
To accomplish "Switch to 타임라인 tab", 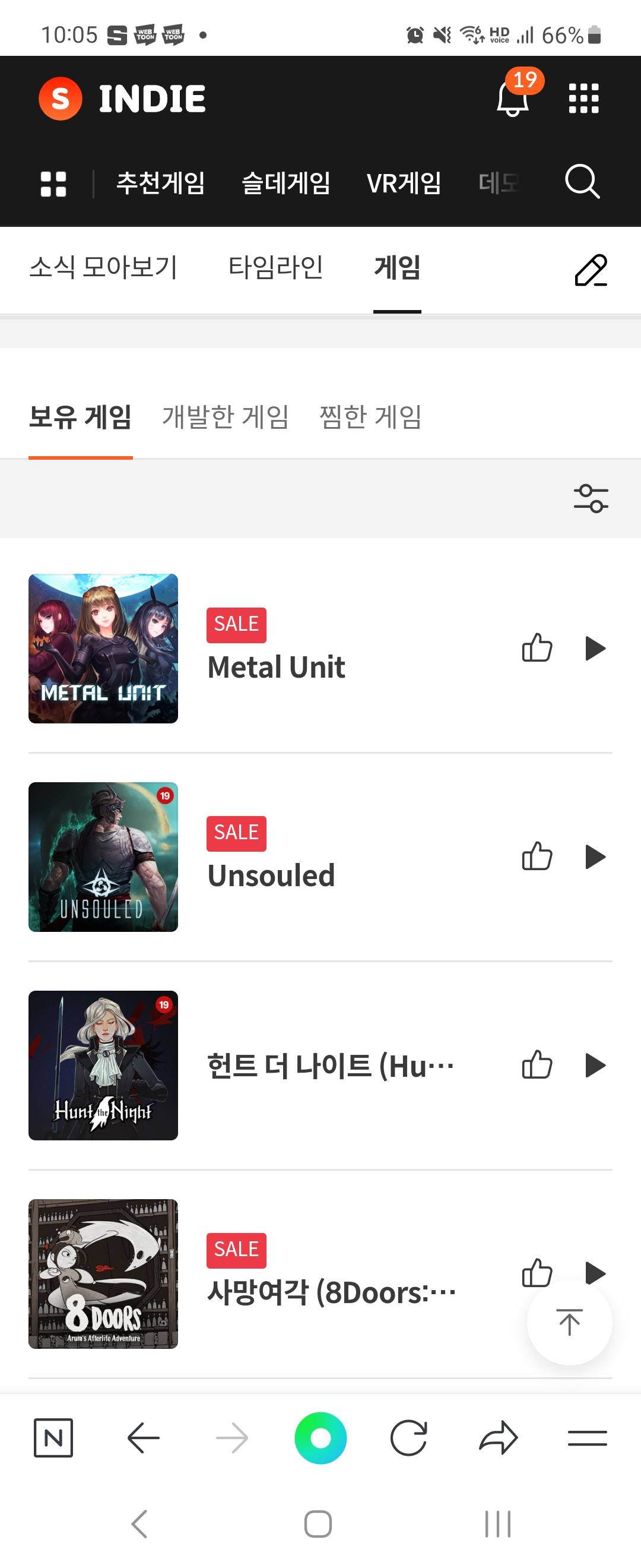I will (x=275, y=268).
